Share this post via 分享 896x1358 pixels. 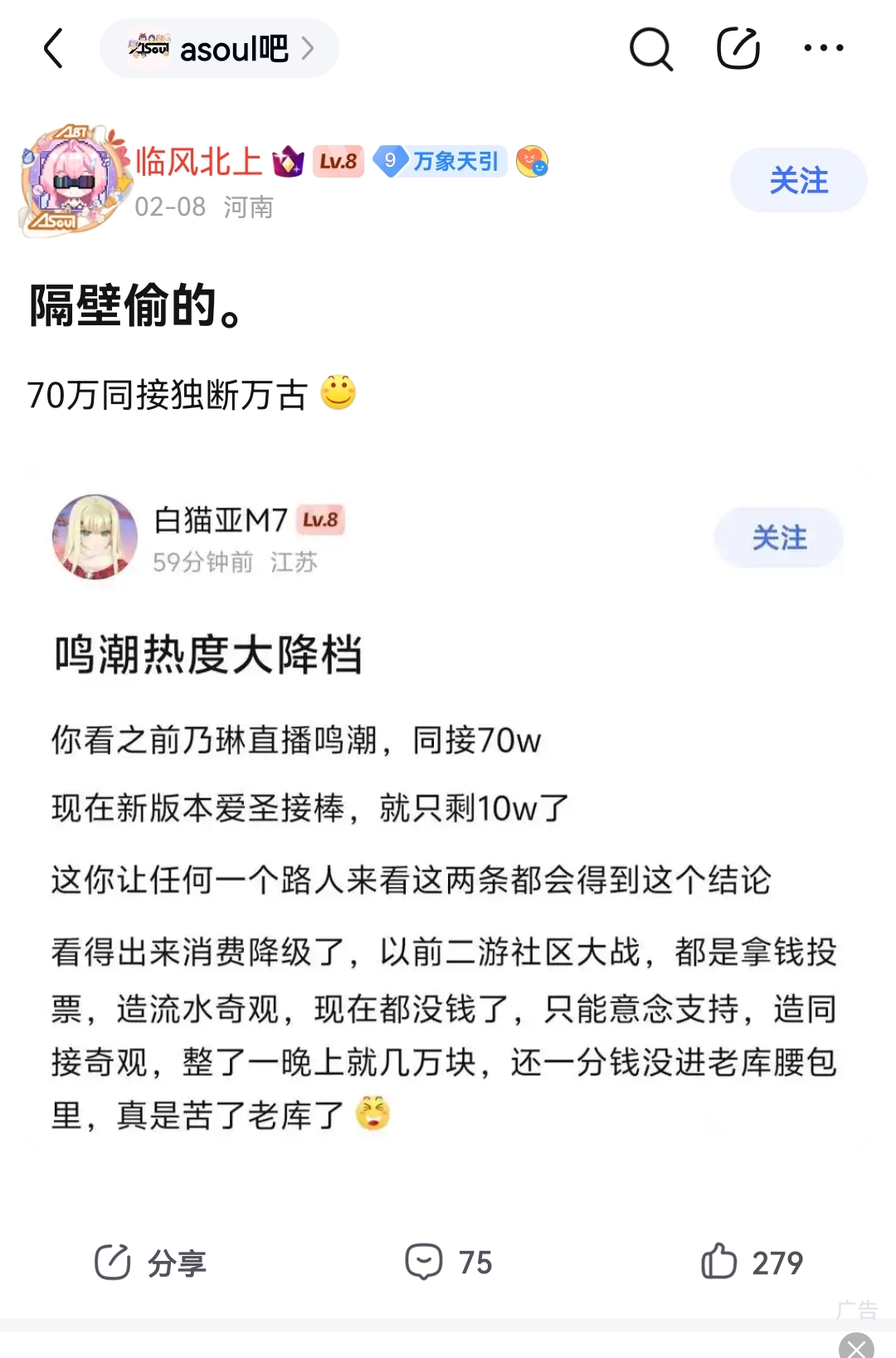150,1263
